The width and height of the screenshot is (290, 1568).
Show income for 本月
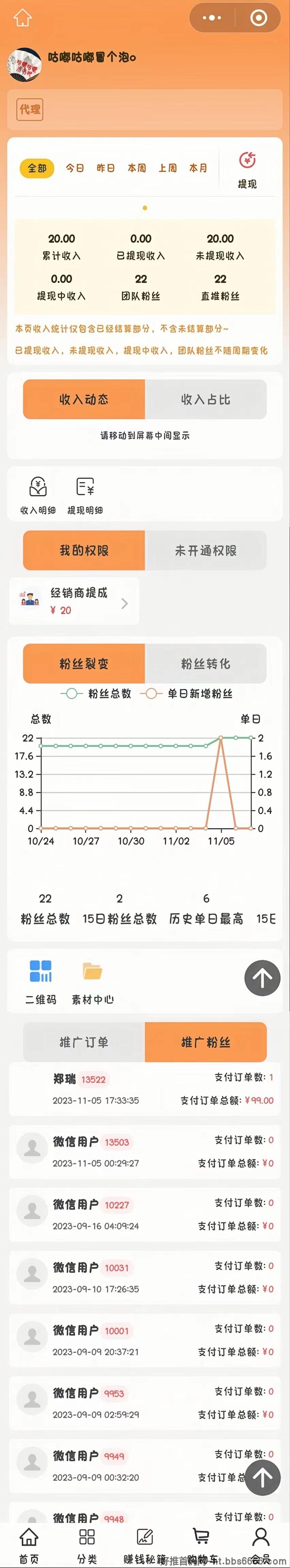click(x=198, y=168)
